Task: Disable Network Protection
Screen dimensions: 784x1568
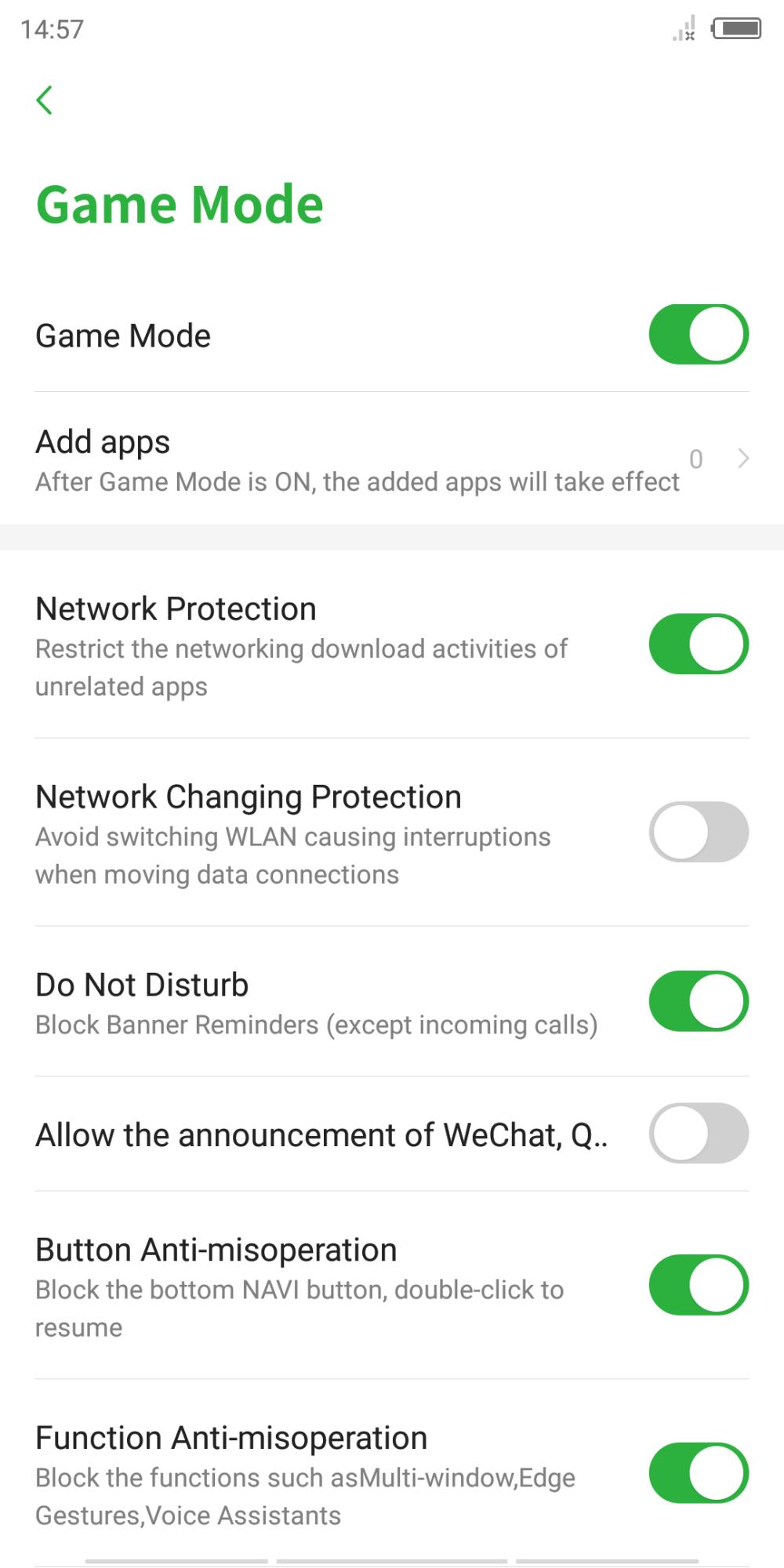Action: [699, 644]
